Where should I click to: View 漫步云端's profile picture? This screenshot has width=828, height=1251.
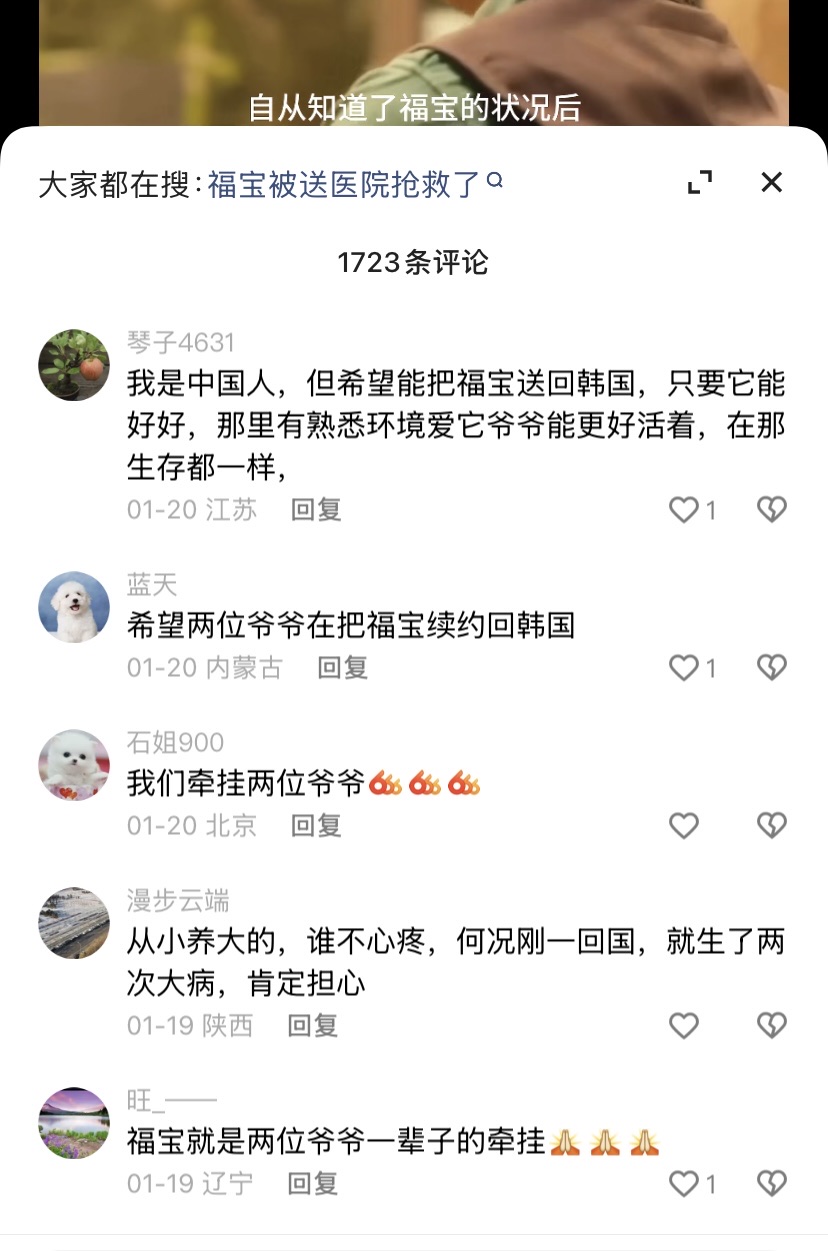point(74,923)
